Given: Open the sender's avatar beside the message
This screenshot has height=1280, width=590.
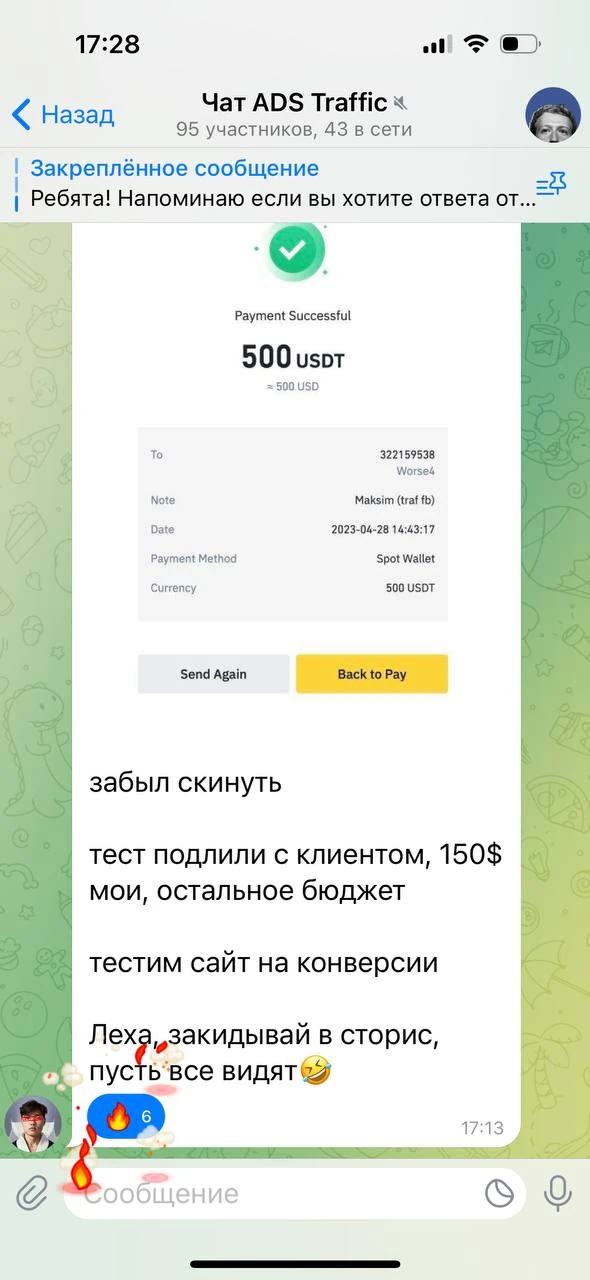Looking at the screenshot, I should (x=33, y=1123).
